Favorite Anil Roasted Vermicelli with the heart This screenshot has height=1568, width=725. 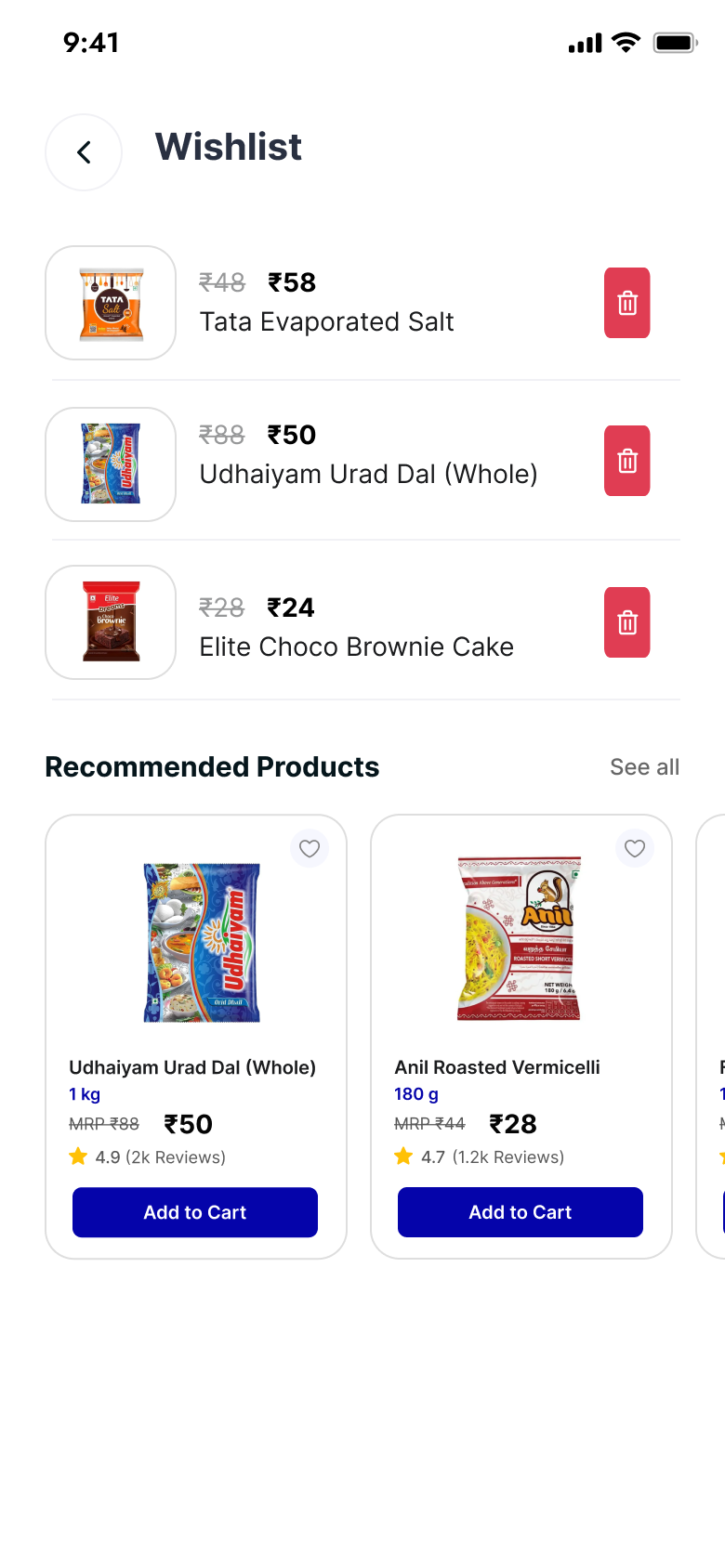click(635, 848)
